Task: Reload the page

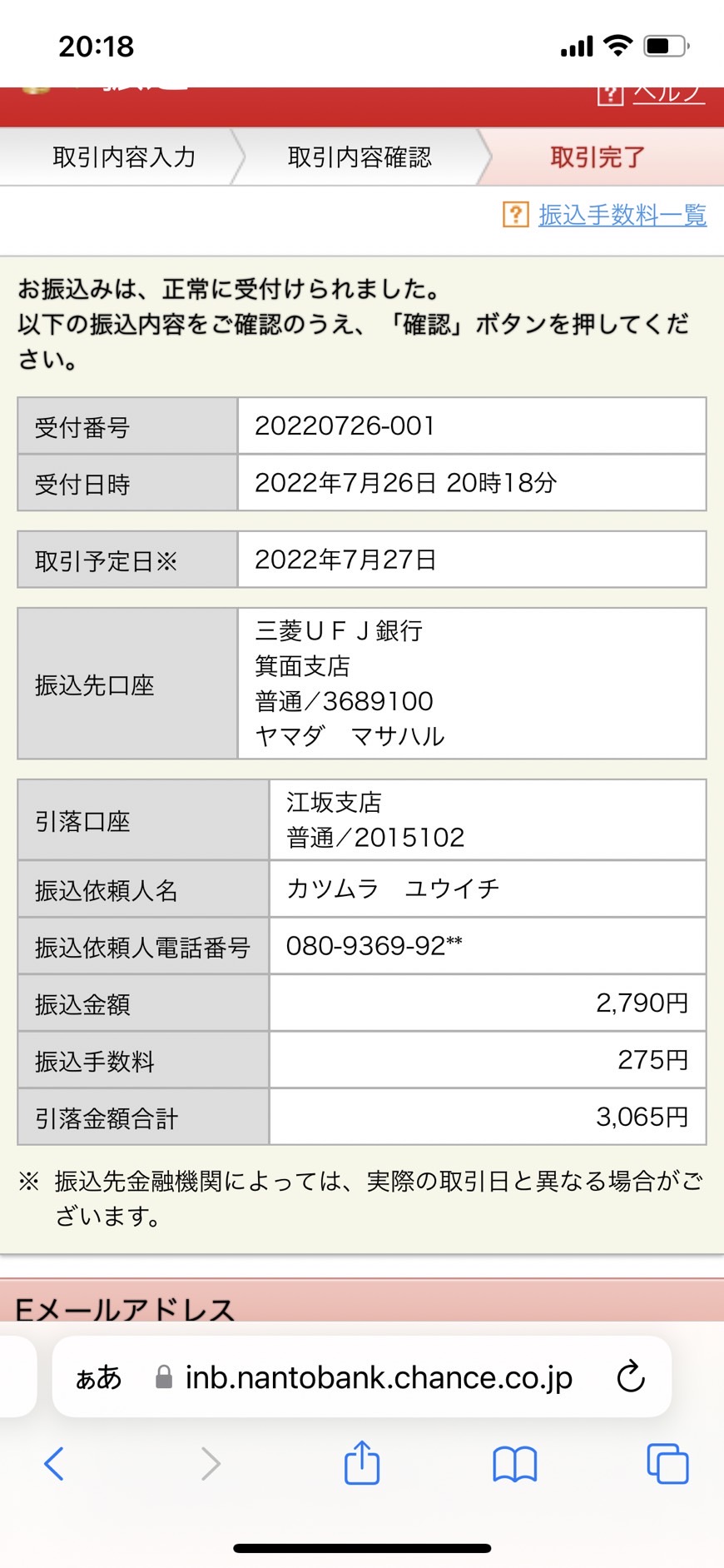Action: coord(631,1377)
